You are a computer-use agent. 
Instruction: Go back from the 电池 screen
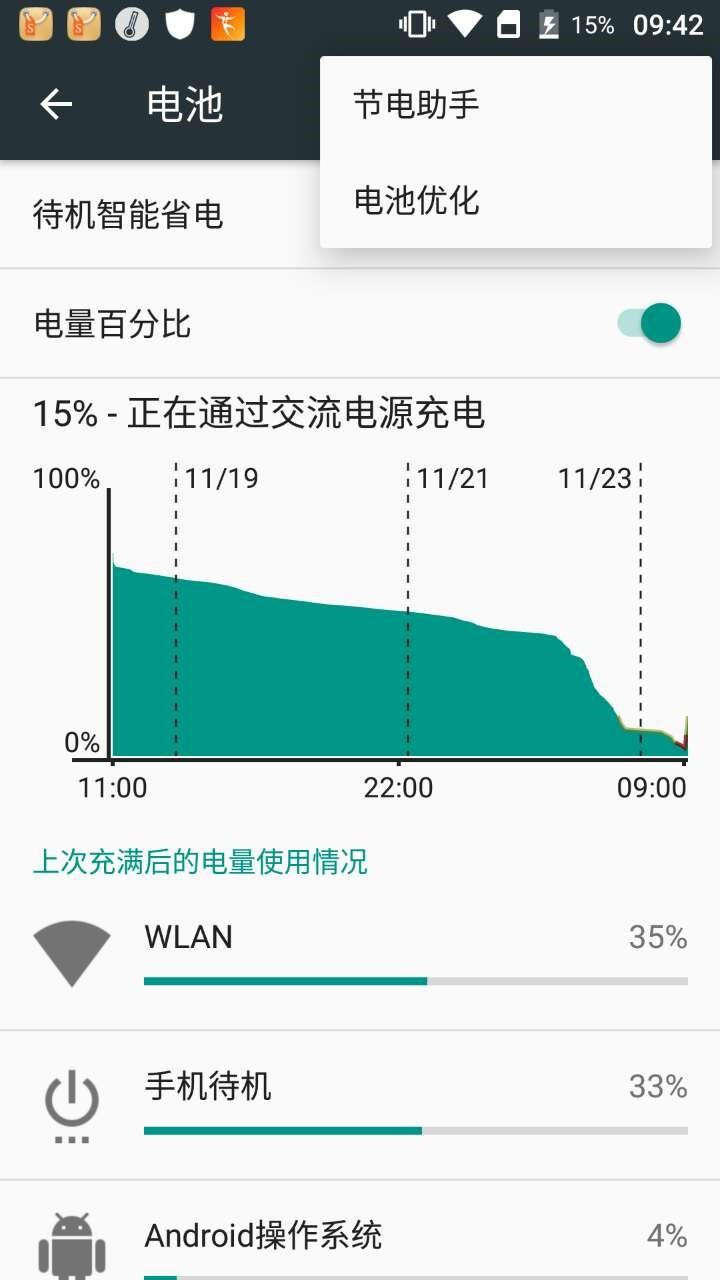(56, 104)
